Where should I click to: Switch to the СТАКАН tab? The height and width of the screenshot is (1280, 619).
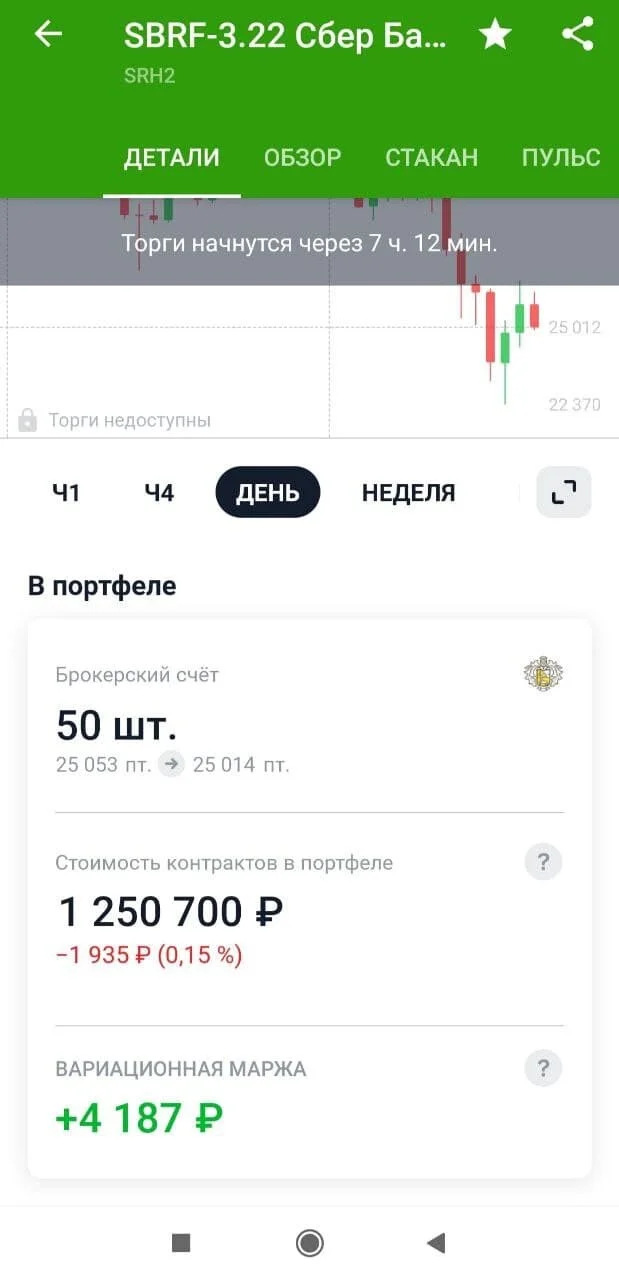click(x=432, y=157)
